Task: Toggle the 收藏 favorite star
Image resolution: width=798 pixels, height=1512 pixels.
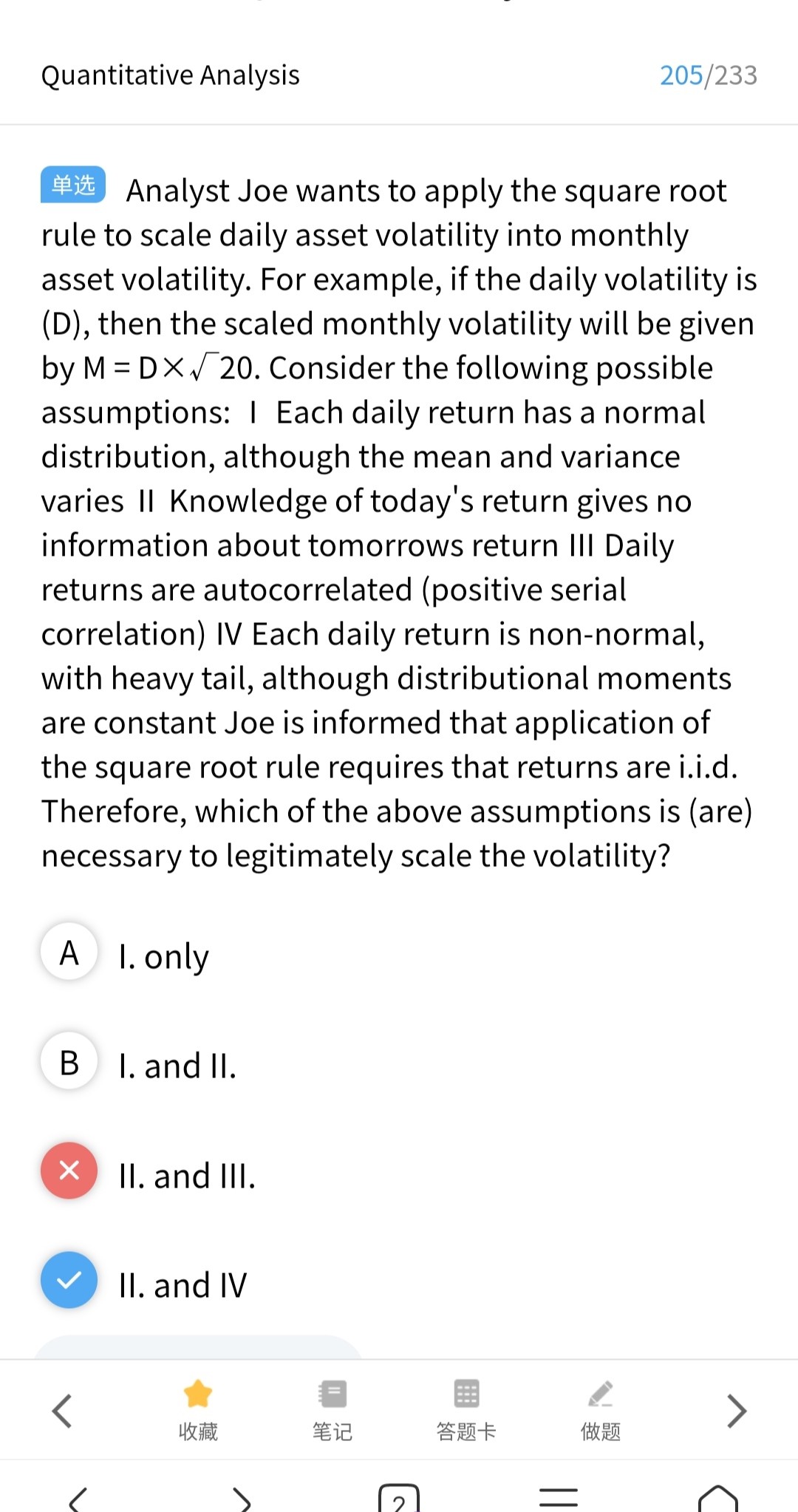Action: click(x=198, y=1410)
